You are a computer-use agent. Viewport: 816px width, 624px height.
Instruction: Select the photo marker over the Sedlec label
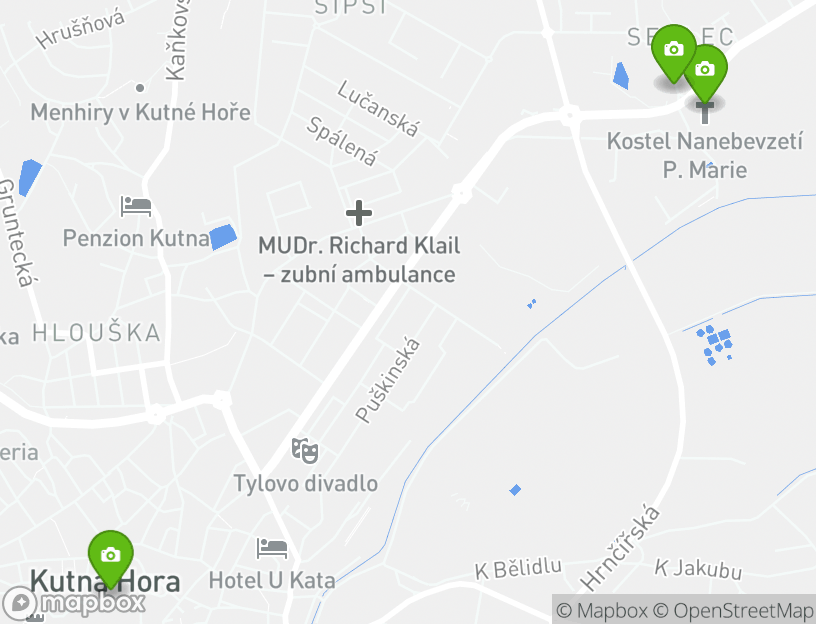pos(672,49)
